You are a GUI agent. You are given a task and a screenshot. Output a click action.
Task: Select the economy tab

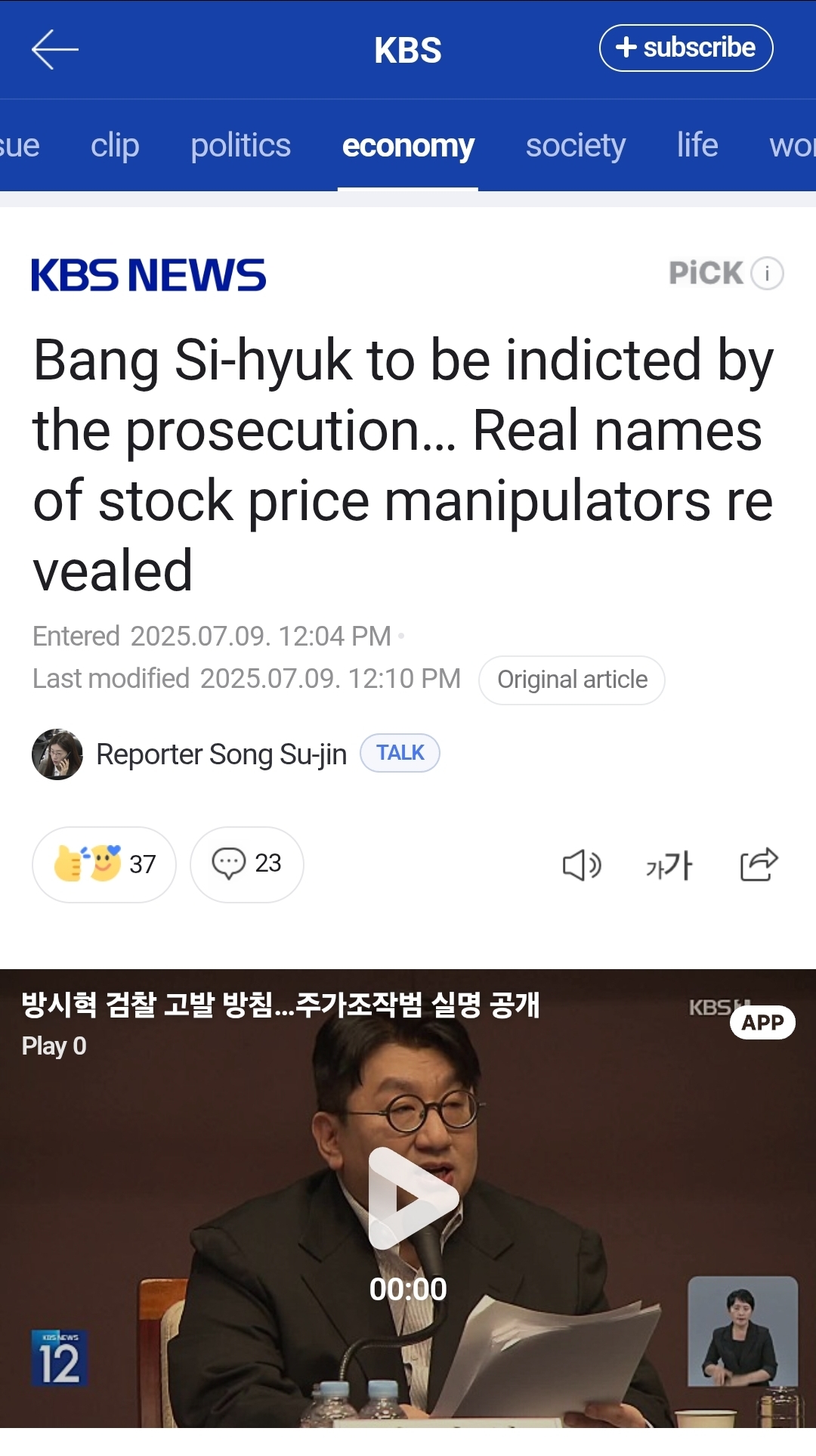coord(408,145)
